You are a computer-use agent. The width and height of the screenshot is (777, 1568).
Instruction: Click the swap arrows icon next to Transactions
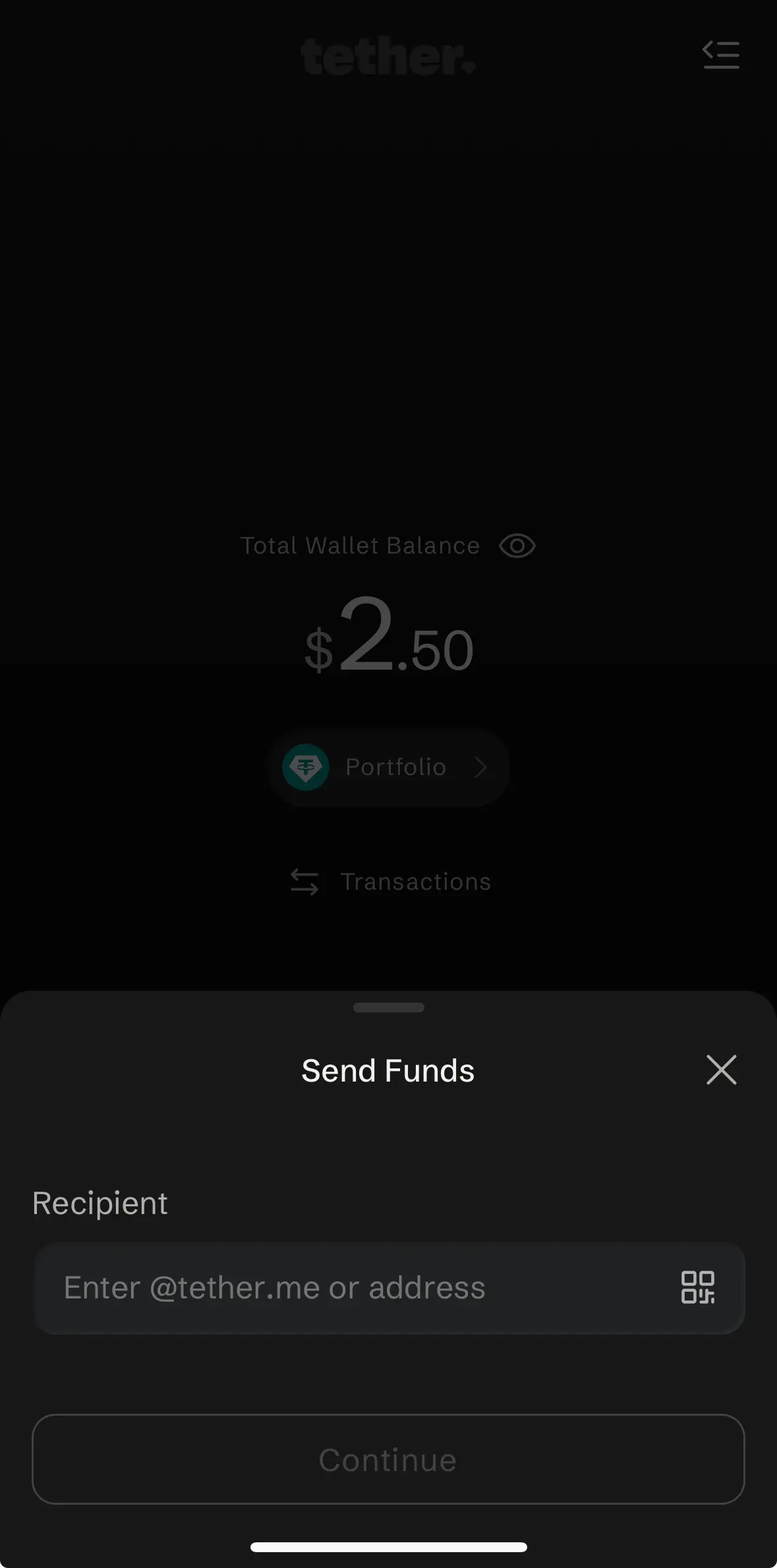pyautogui.click(x=304, y=881)
